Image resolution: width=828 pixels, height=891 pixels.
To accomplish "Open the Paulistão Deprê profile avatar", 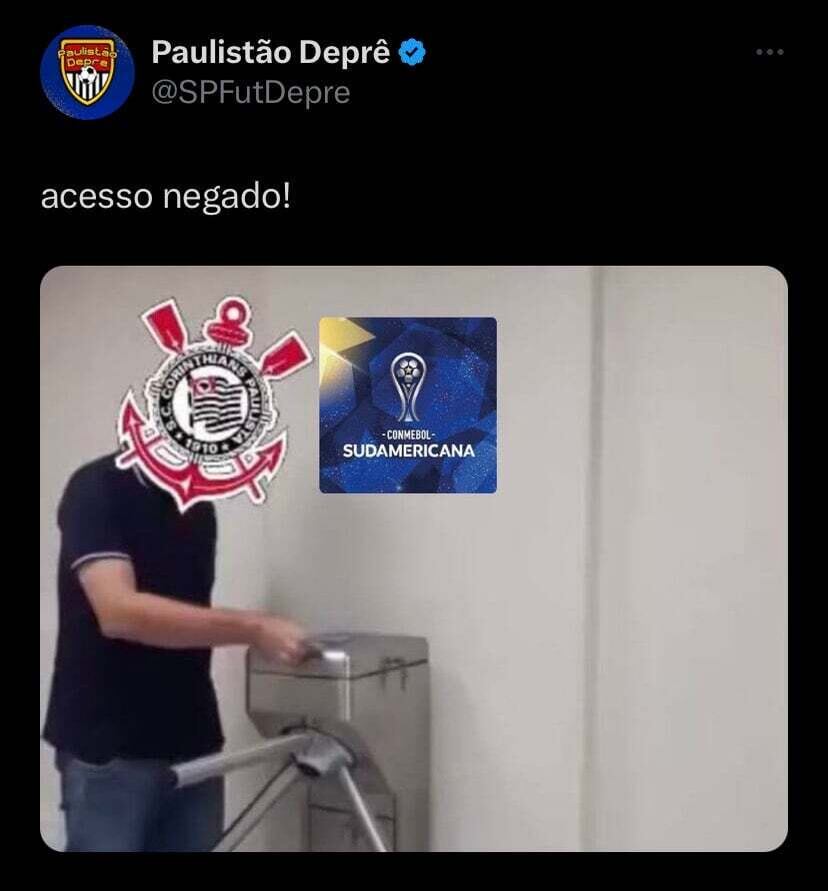I will click(x=87, y=73).
